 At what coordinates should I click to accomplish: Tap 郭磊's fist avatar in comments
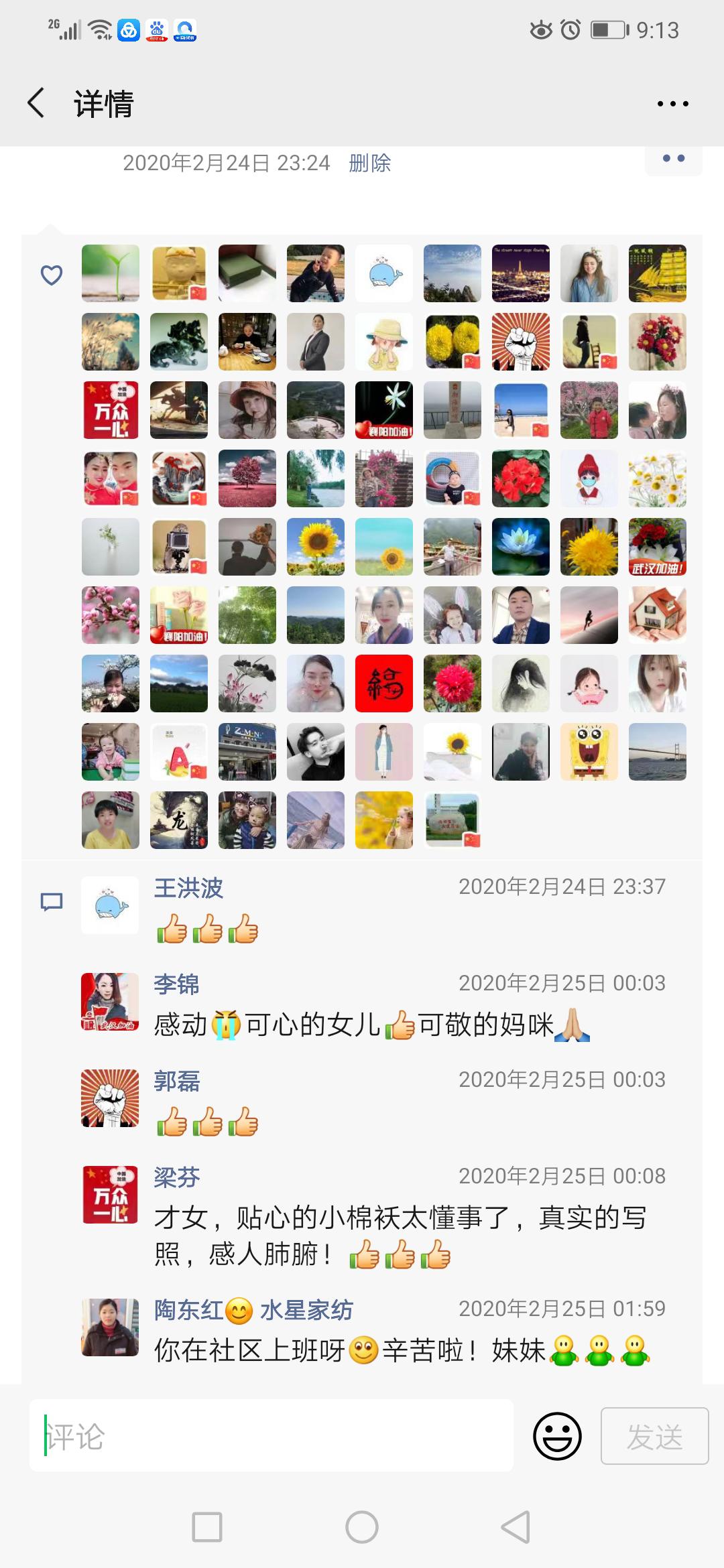point(110,1098)
